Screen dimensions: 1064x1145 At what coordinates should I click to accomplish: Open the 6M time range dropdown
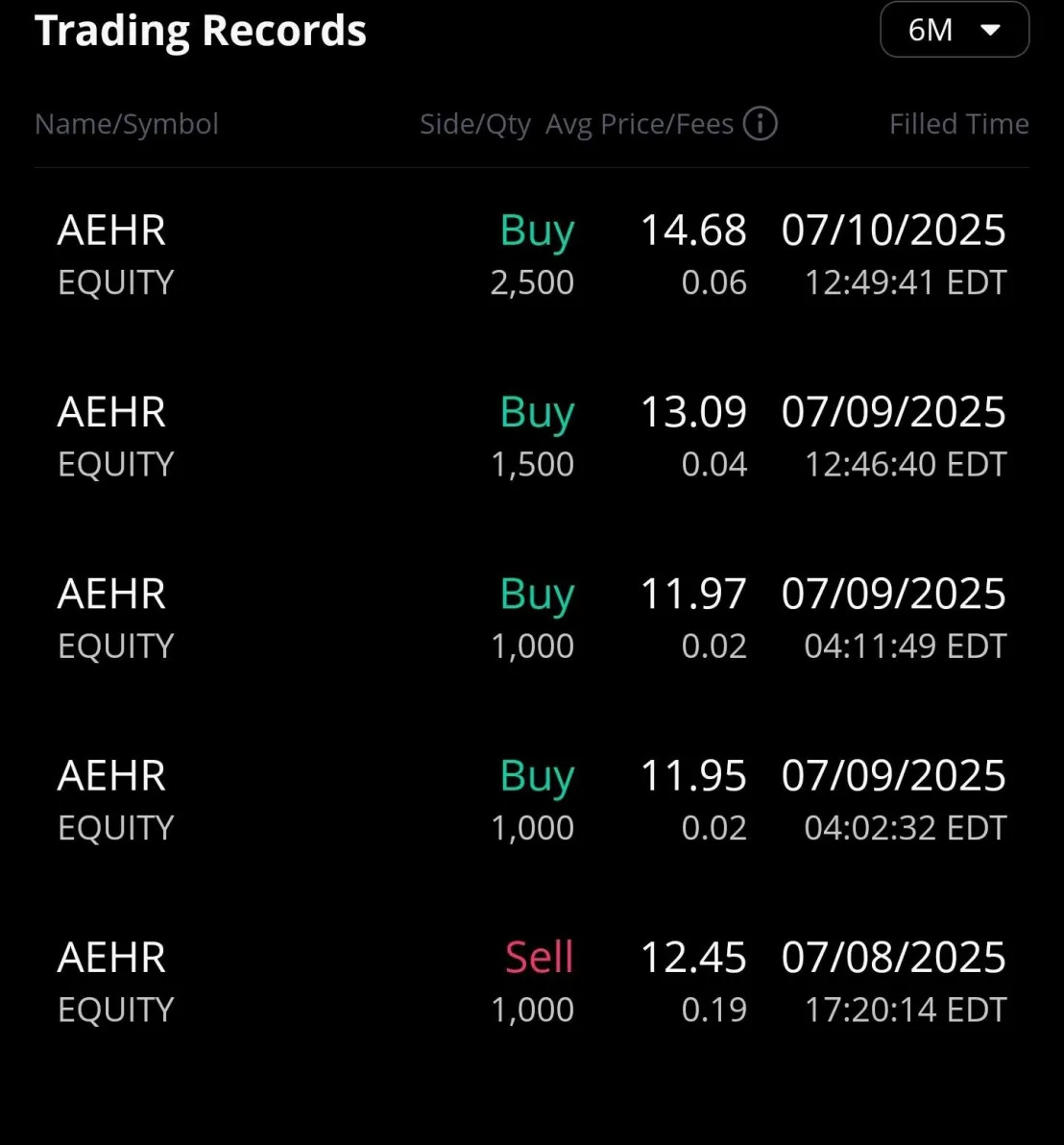tap(954, 31)
